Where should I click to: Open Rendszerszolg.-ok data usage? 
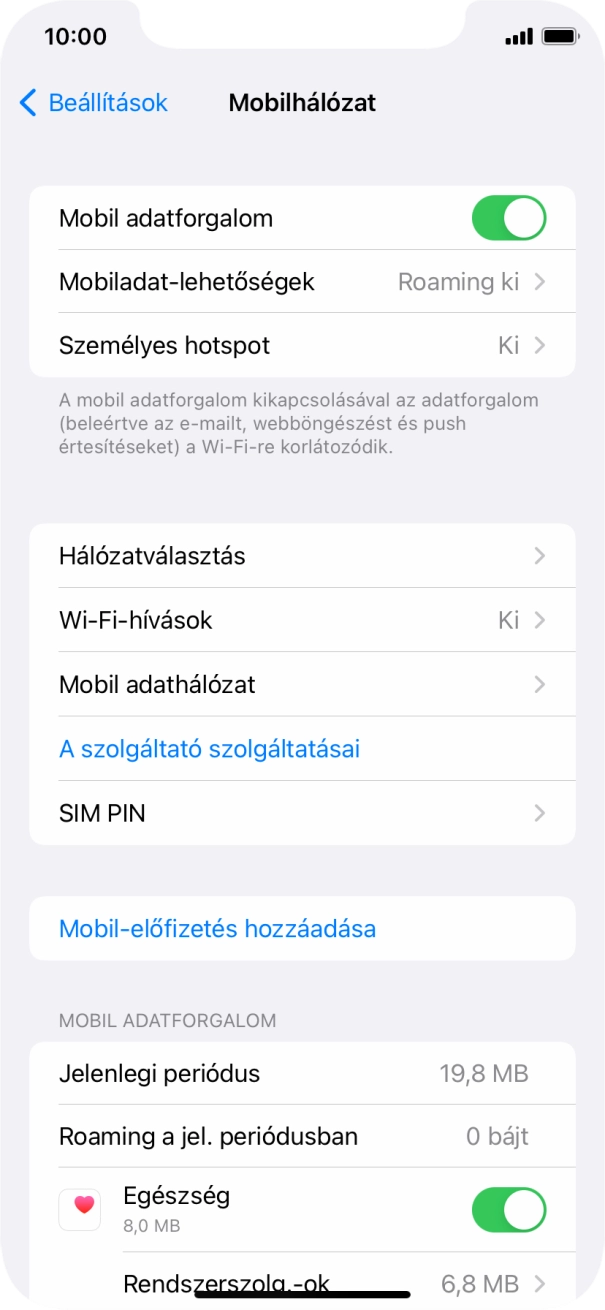click(330, 1283)
